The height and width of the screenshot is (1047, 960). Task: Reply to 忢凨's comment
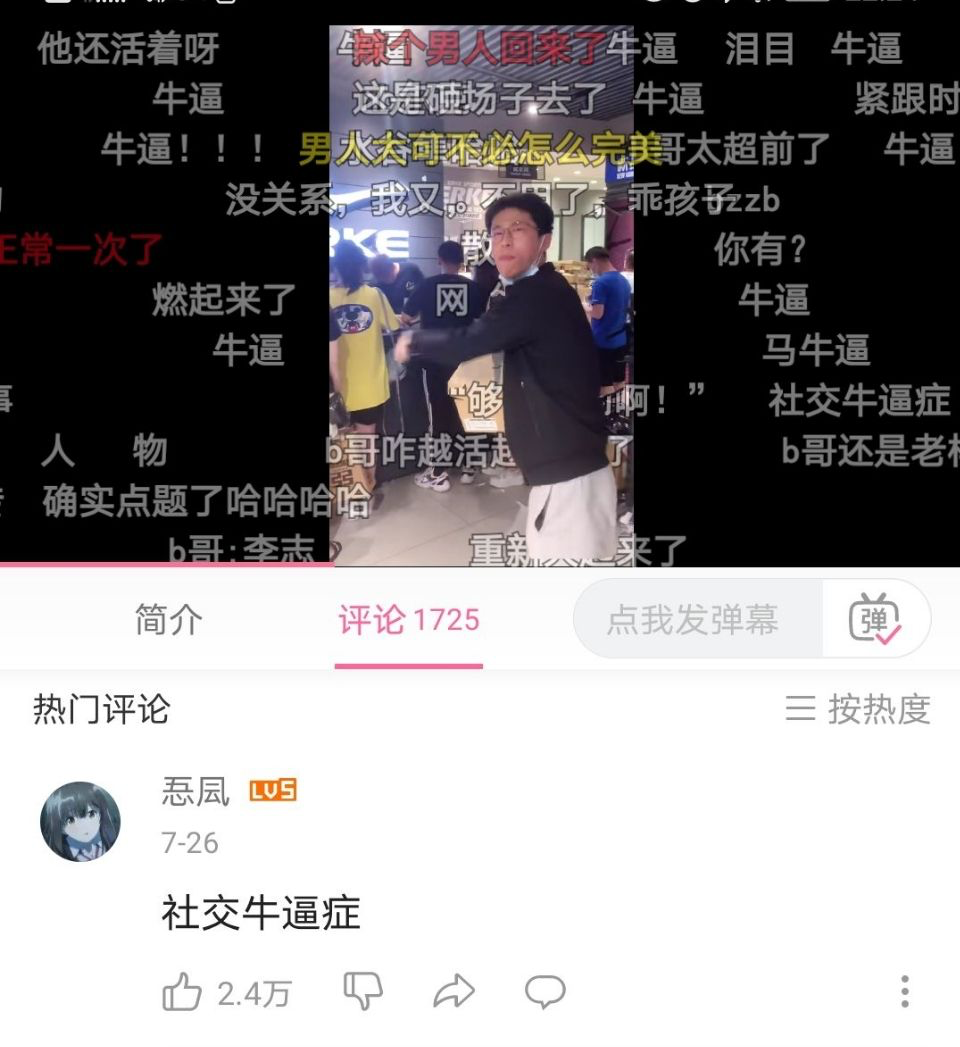point(545,992)
